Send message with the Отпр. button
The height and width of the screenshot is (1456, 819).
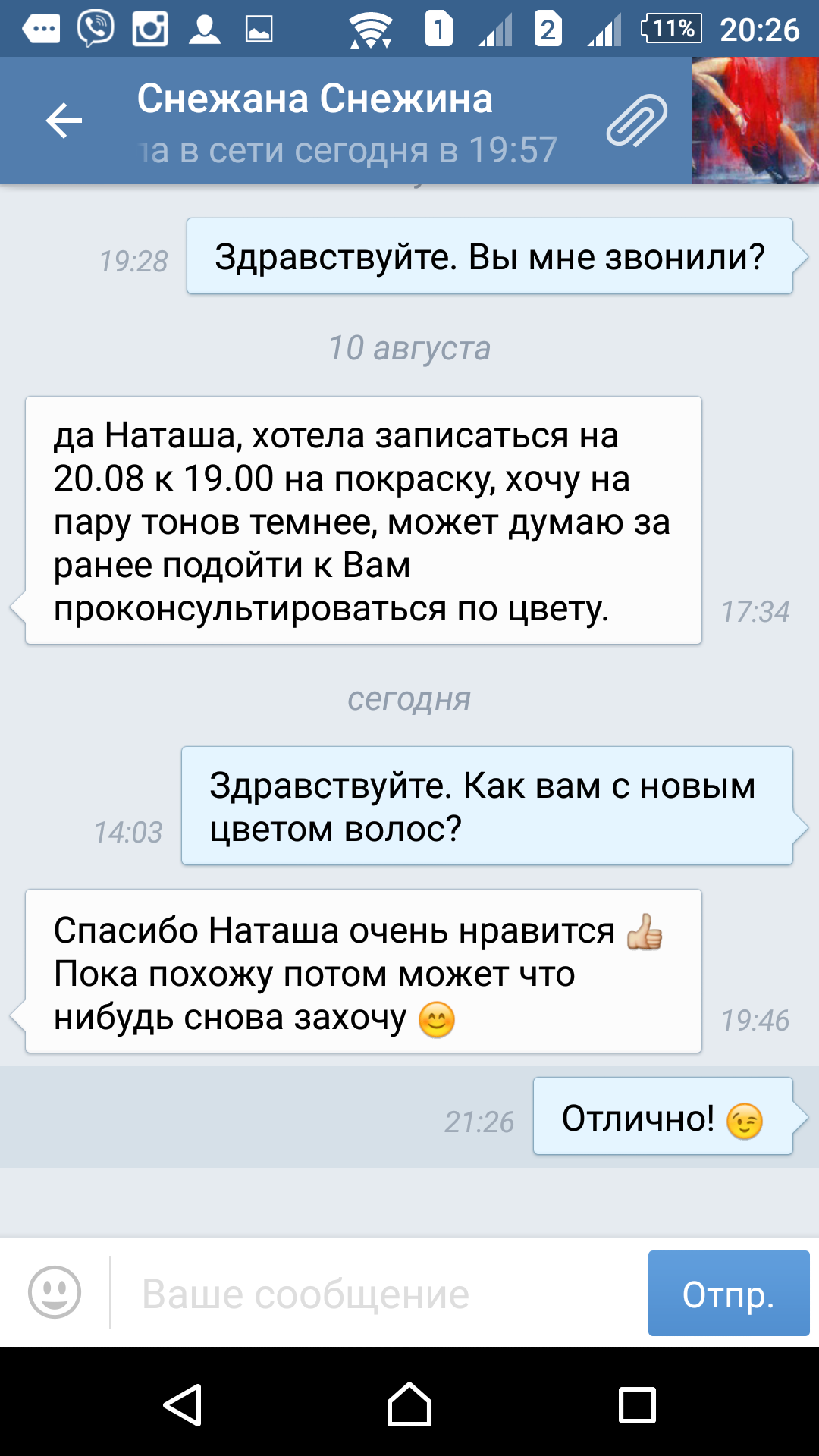coord(729,1293)
